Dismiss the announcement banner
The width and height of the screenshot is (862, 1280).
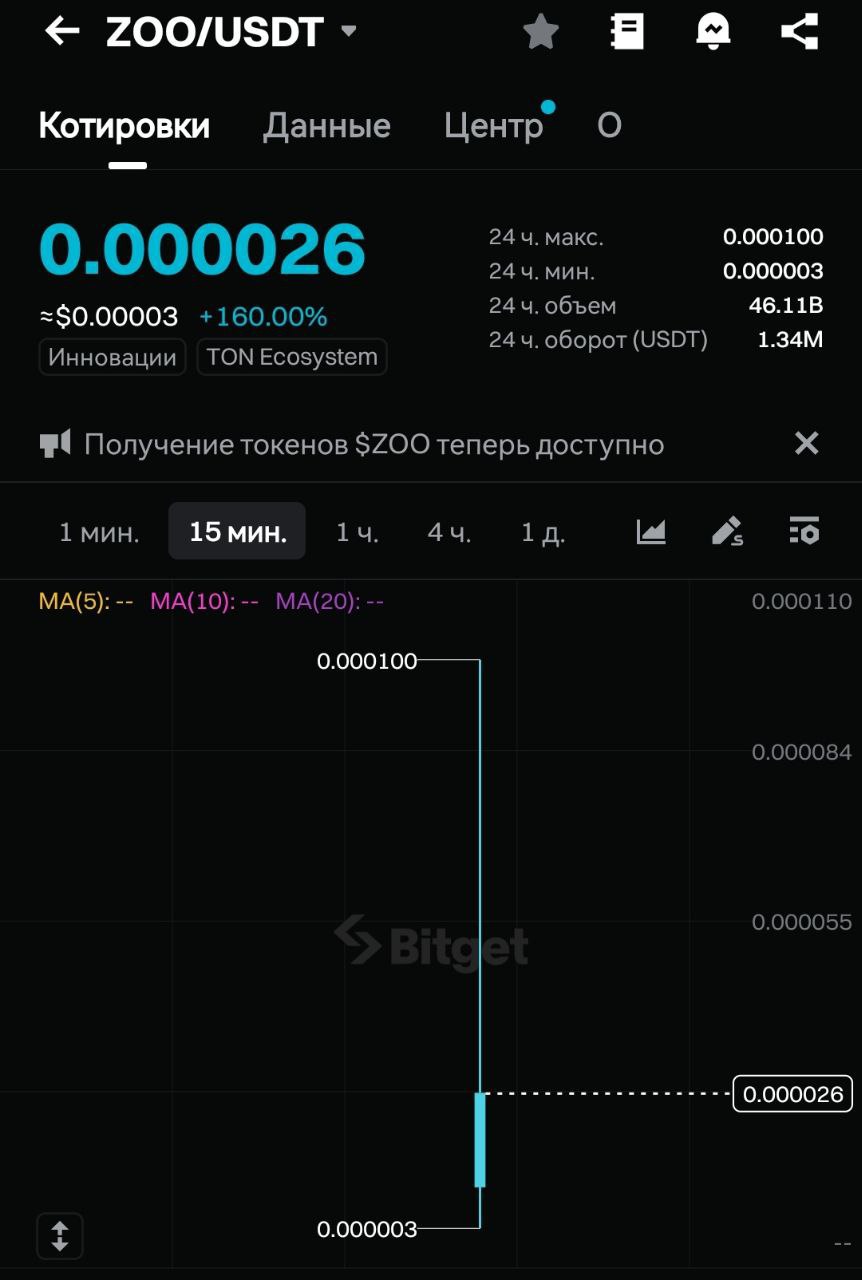[x=806, y=443]
